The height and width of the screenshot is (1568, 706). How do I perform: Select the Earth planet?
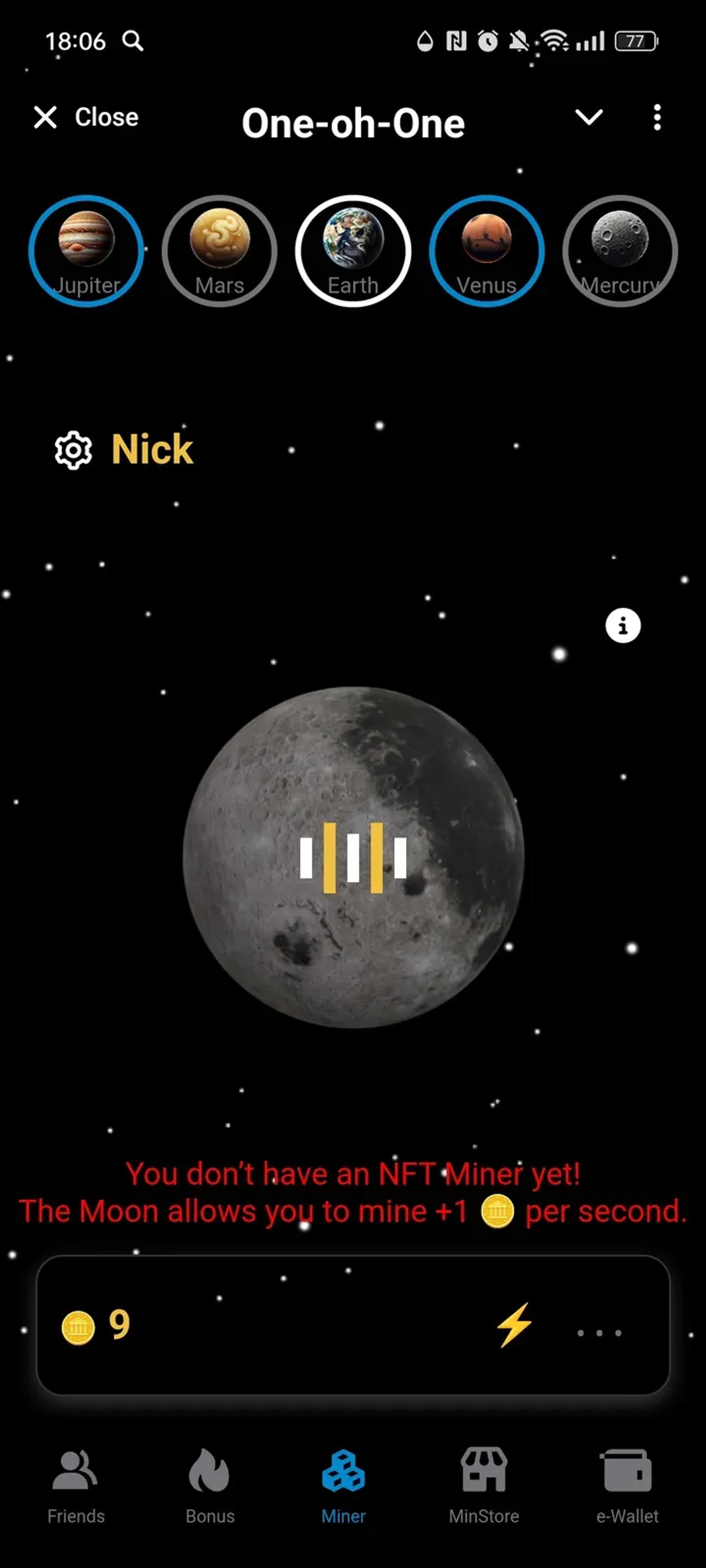pyautogui.click(x=353, y=251)
